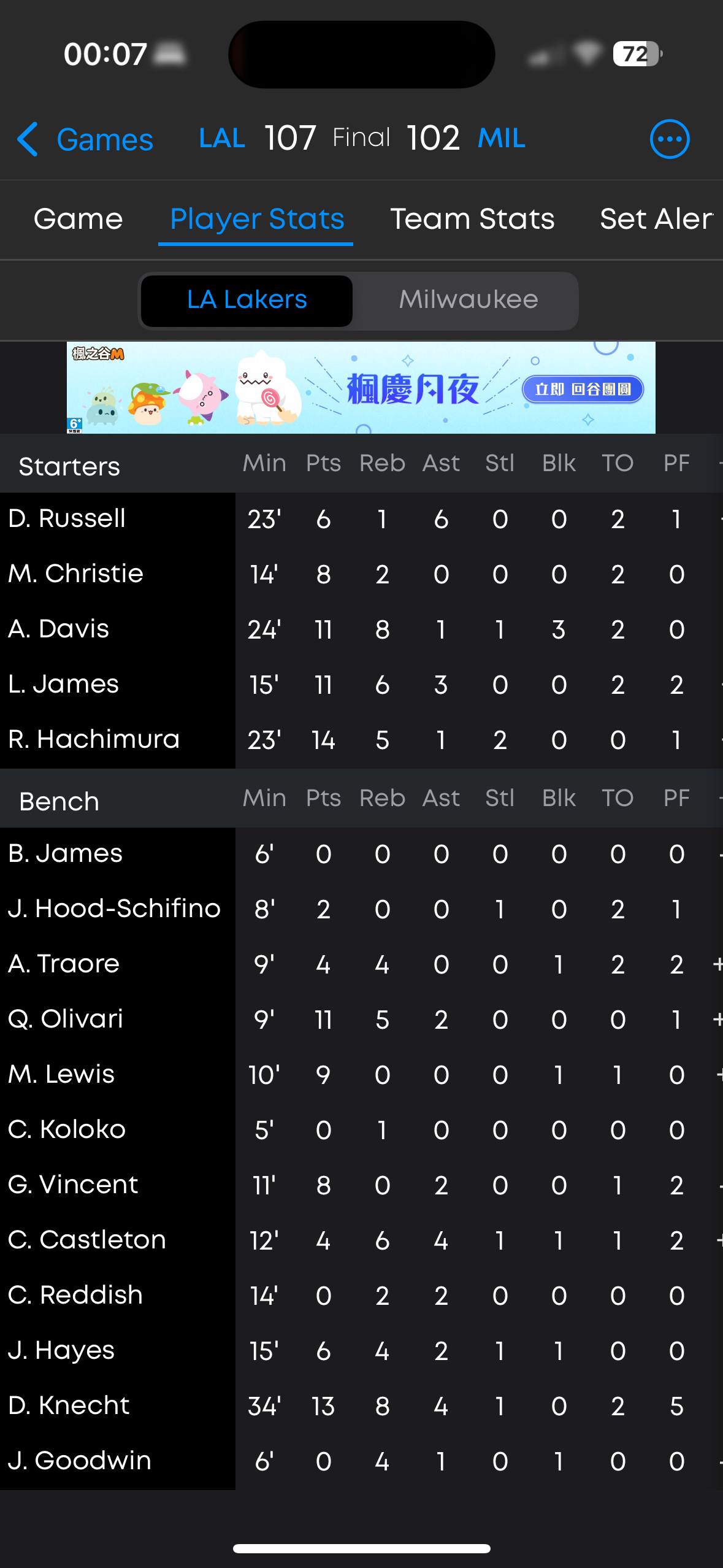Viewport: 723px width, 1568px height.
Task: Open the Set Alerts tab
Action: [x=656, y=219]
